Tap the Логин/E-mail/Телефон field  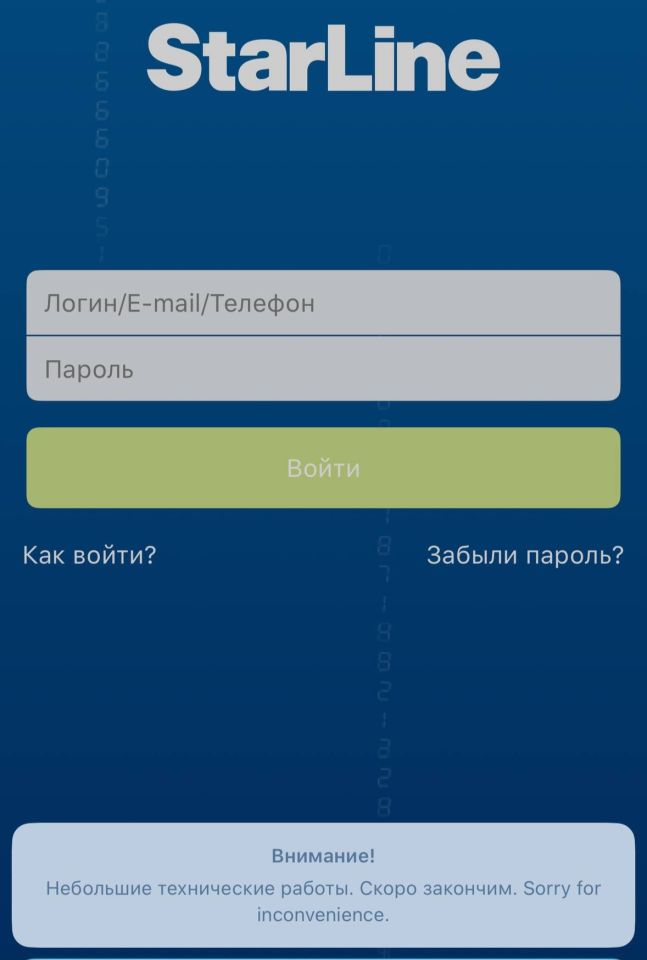pyautogui.click(x=323, y=303)
